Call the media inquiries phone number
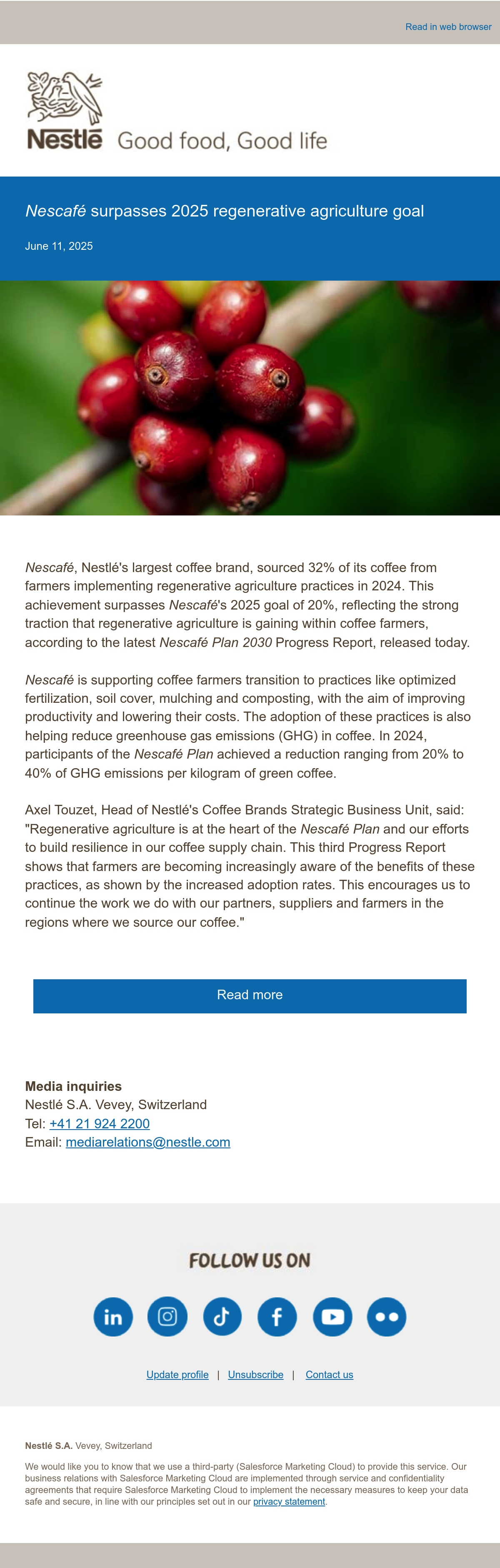This screenshot has width=500, height=1568. click(x=99, y=1124)
